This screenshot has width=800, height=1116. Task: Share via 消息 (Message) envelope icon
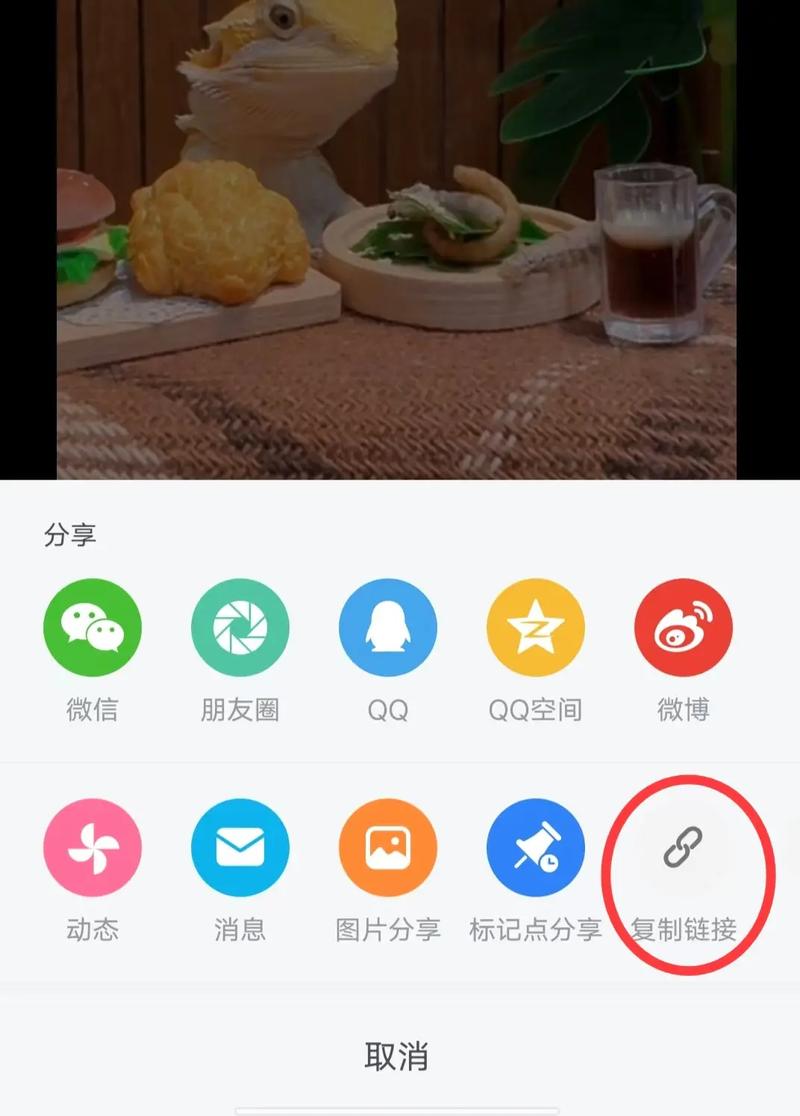click(x=240, y=848)
